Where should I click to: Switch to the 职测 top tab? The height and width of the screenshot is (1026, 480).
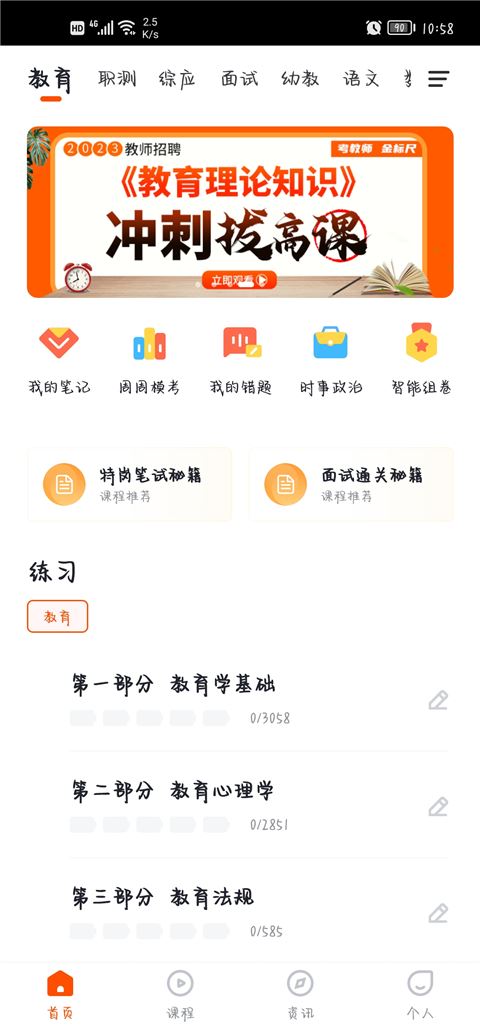pyautogui.click(x=118, y=79)
